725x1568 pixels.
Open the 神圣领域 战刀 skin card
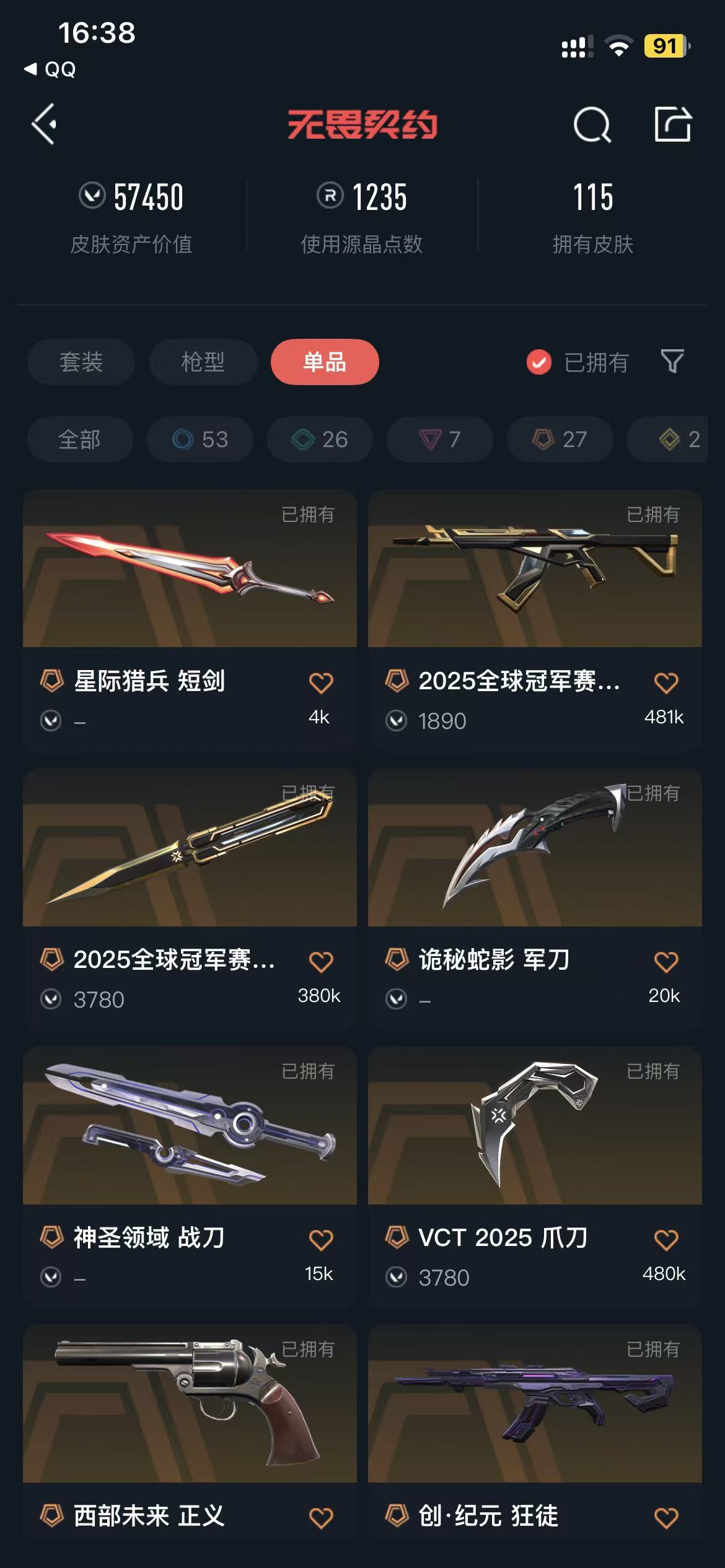190,1126
